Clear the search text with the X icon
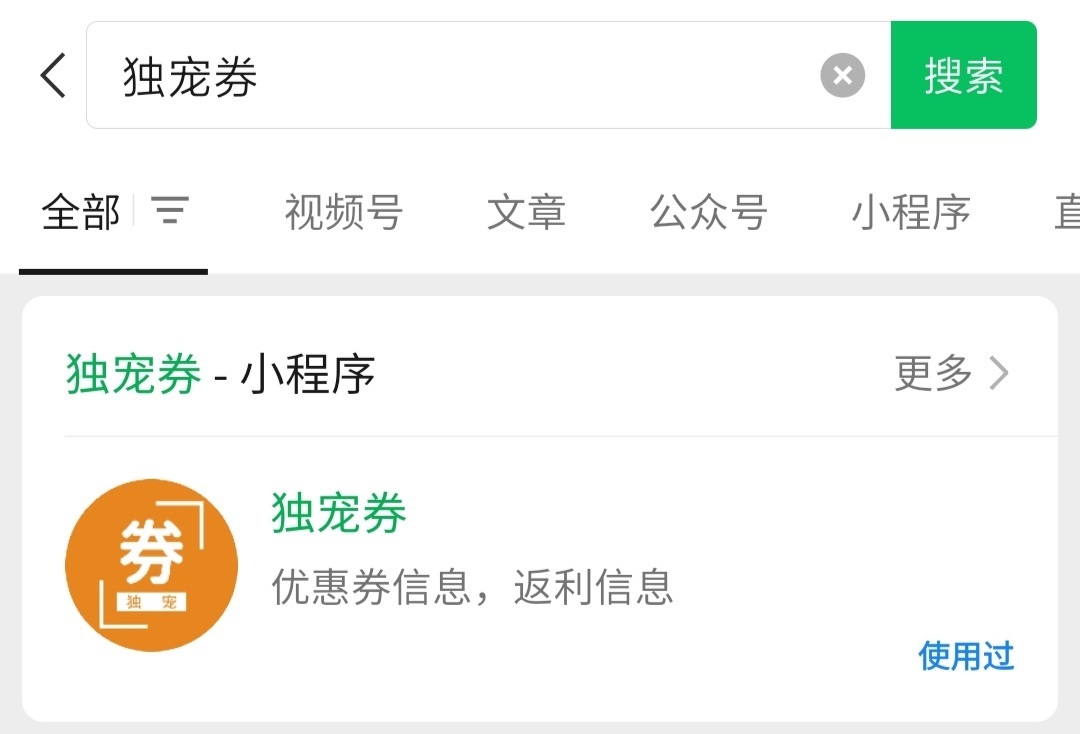The height and width of the screenshot is (734, 1080). [842, 76]
